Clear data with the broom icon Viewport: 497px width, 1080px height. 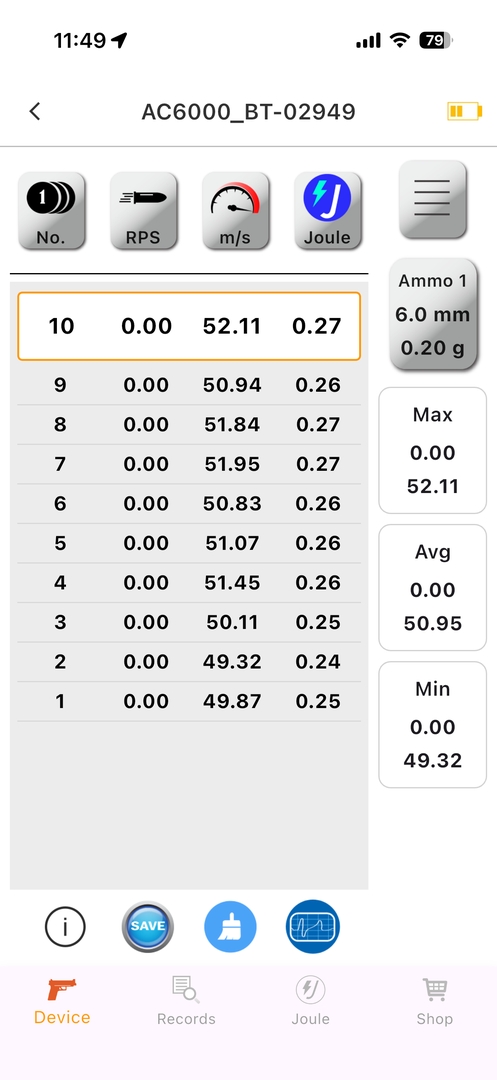point(230,926)
